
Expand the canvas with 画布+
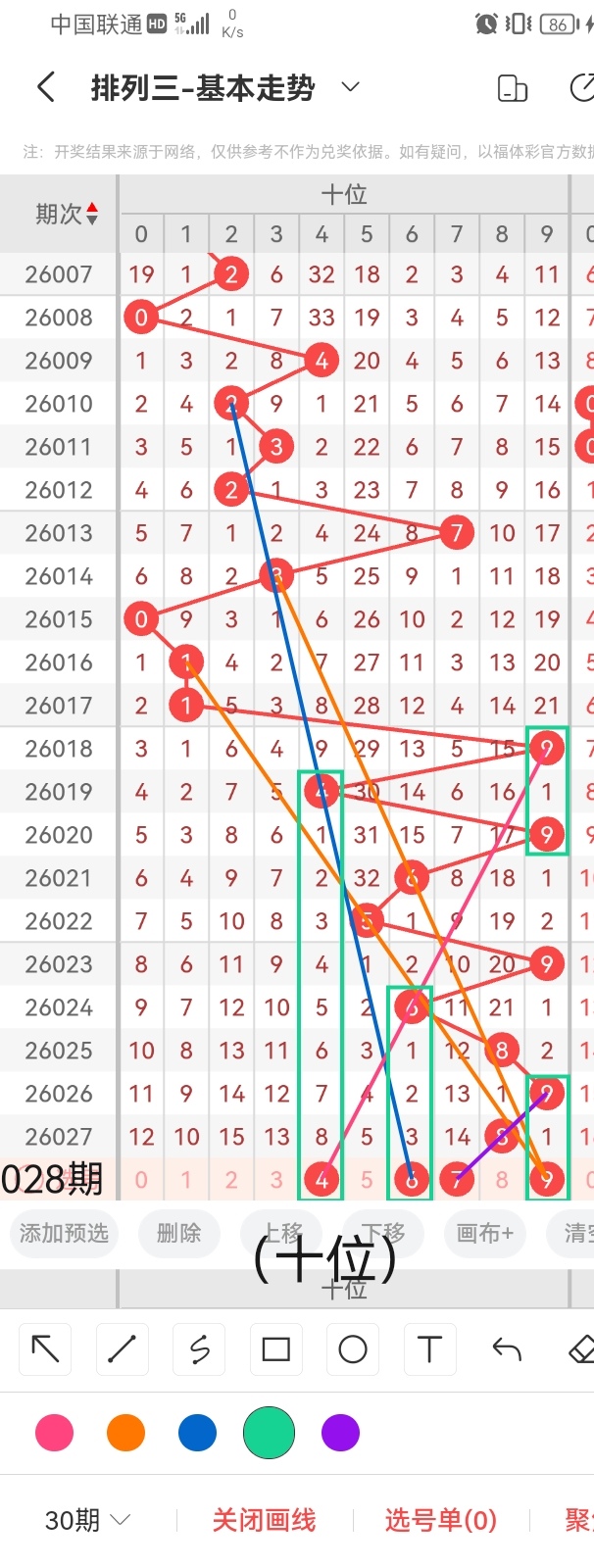(x=485, y=1232)
